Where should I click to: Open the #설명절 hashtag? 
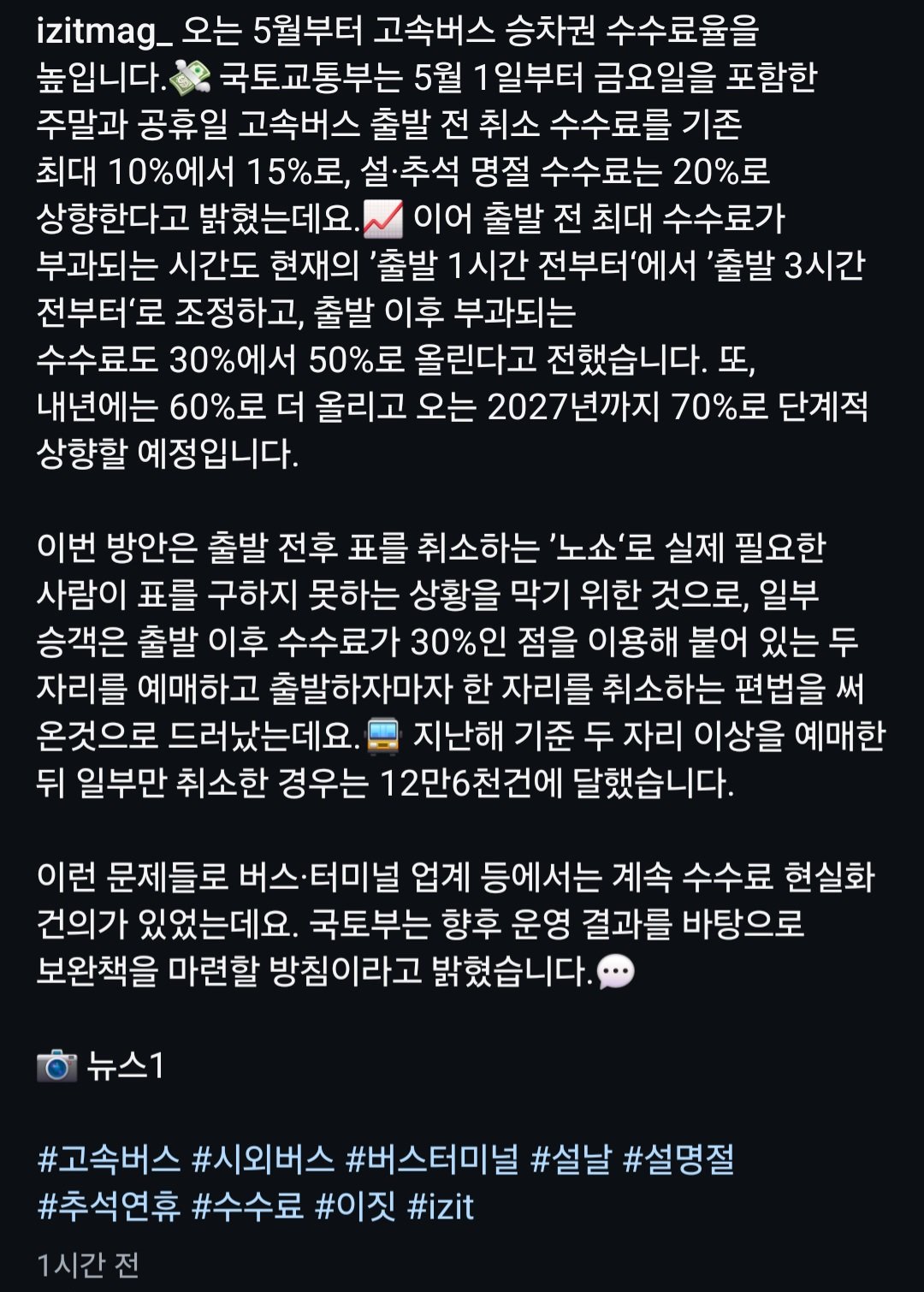coord(678,1160)
